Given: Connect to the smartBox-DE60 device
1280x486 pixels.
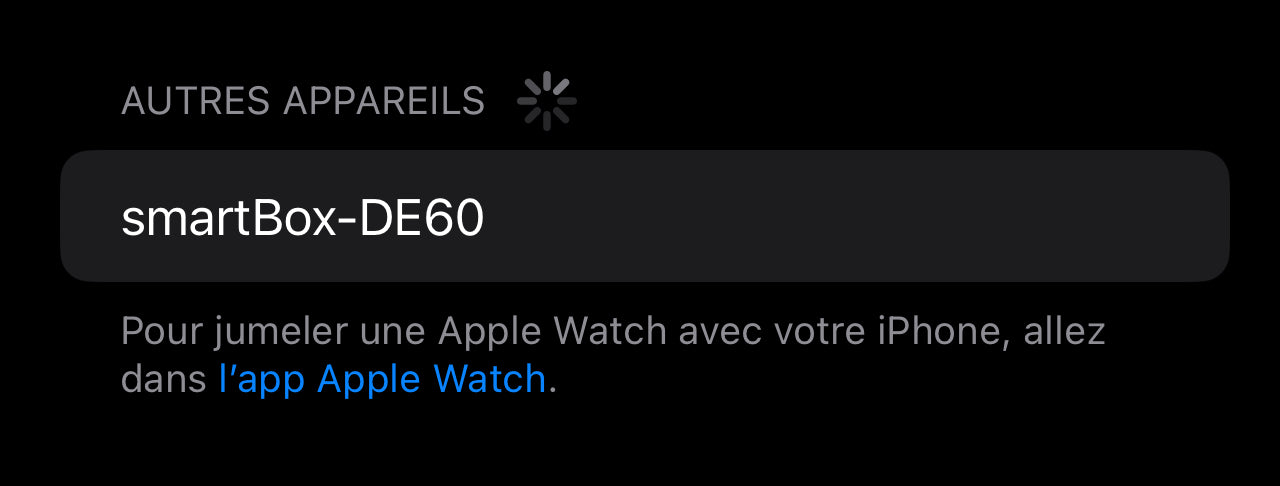Looking at the screenshot, I should pos(644,217).
